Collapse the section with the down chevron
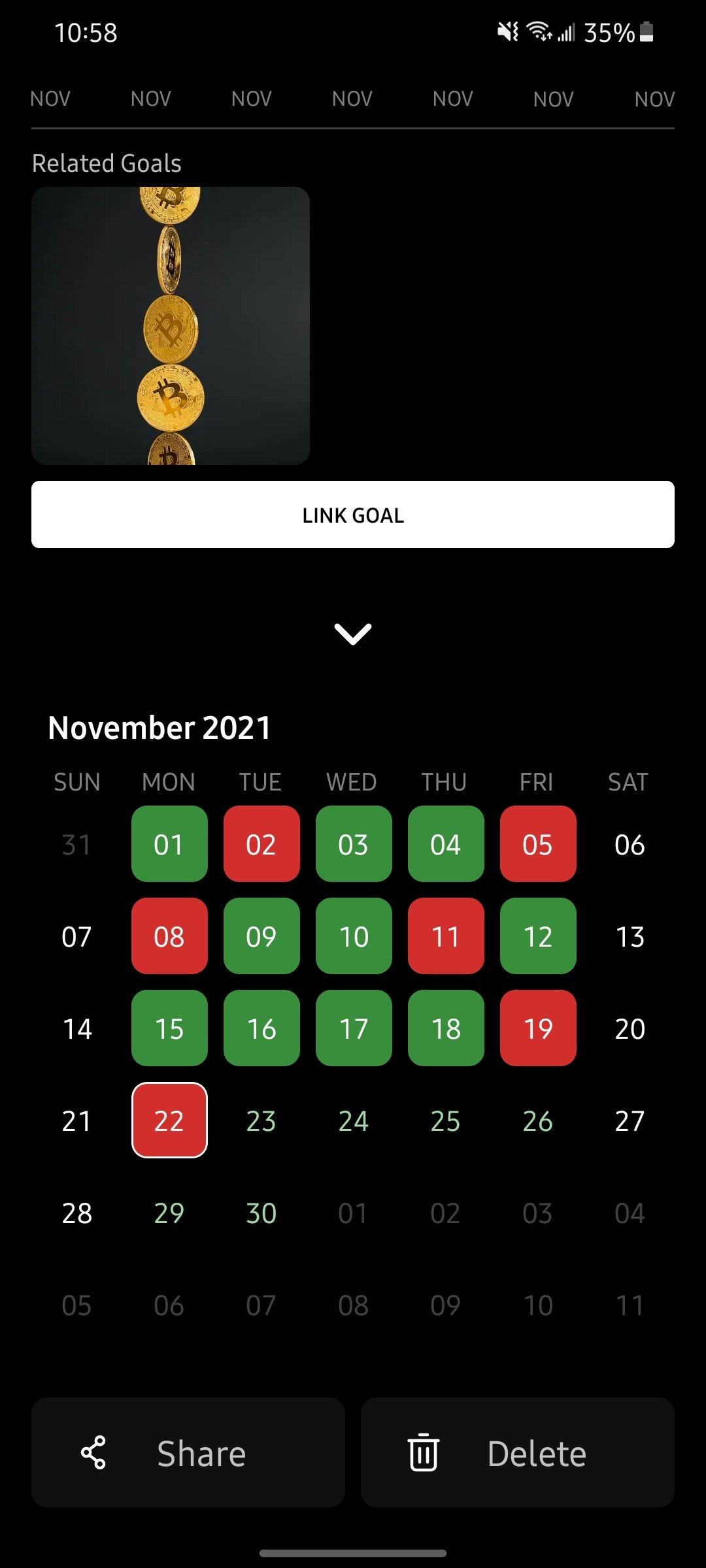706x1568 pixels. (353, 634)
